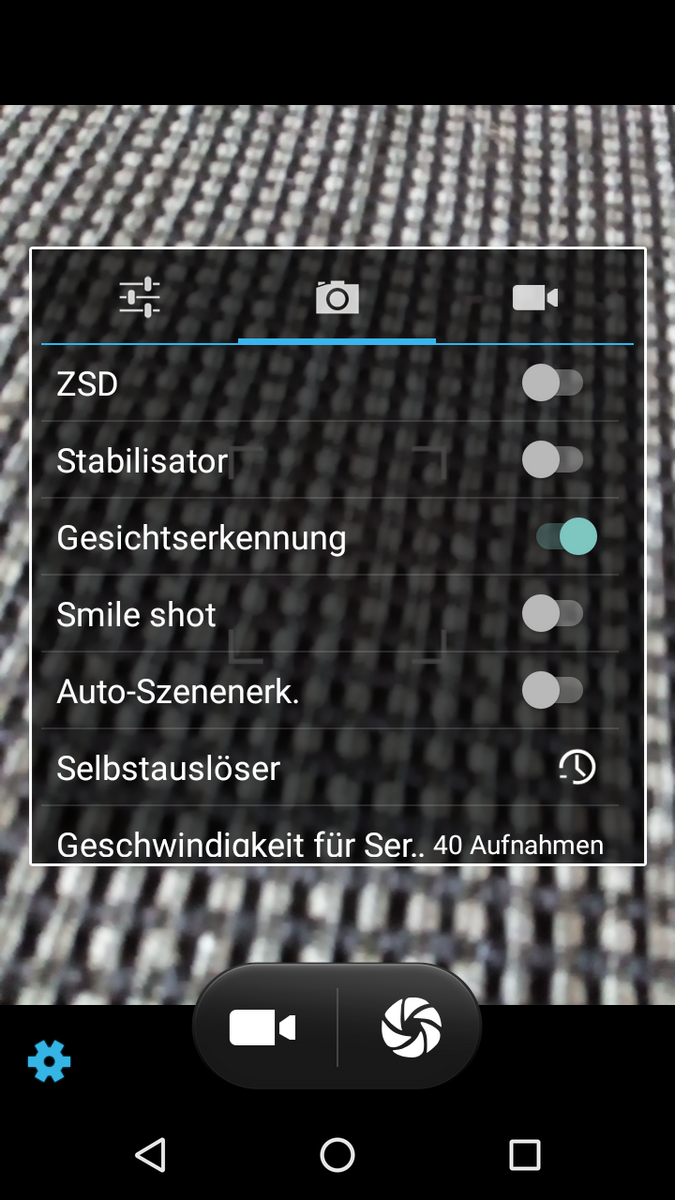Take a photo with the shutter button
Image resolution: width=675 pixels, height=1200 pixels.
pos(411,1028)
